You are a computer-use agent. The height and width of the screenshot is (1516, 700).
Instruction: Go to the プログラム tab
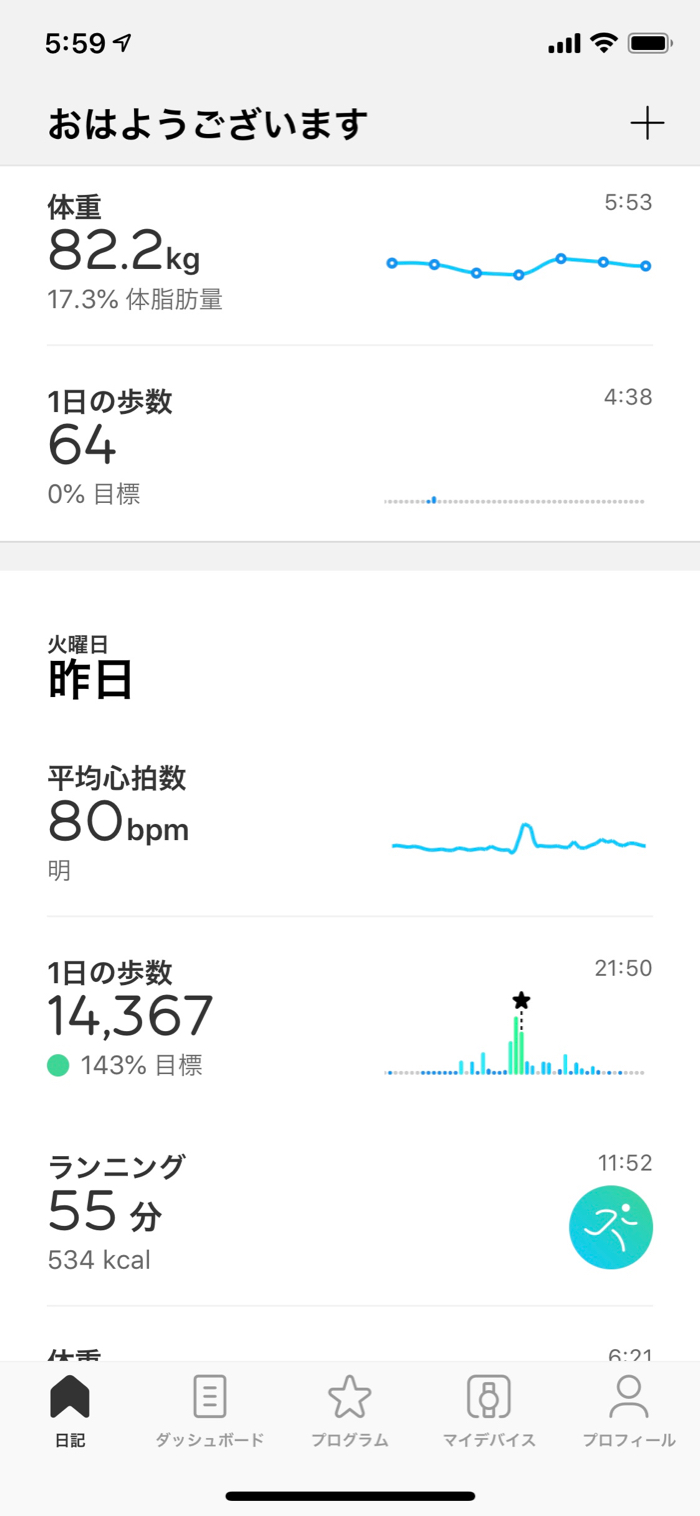(349, 1410)
